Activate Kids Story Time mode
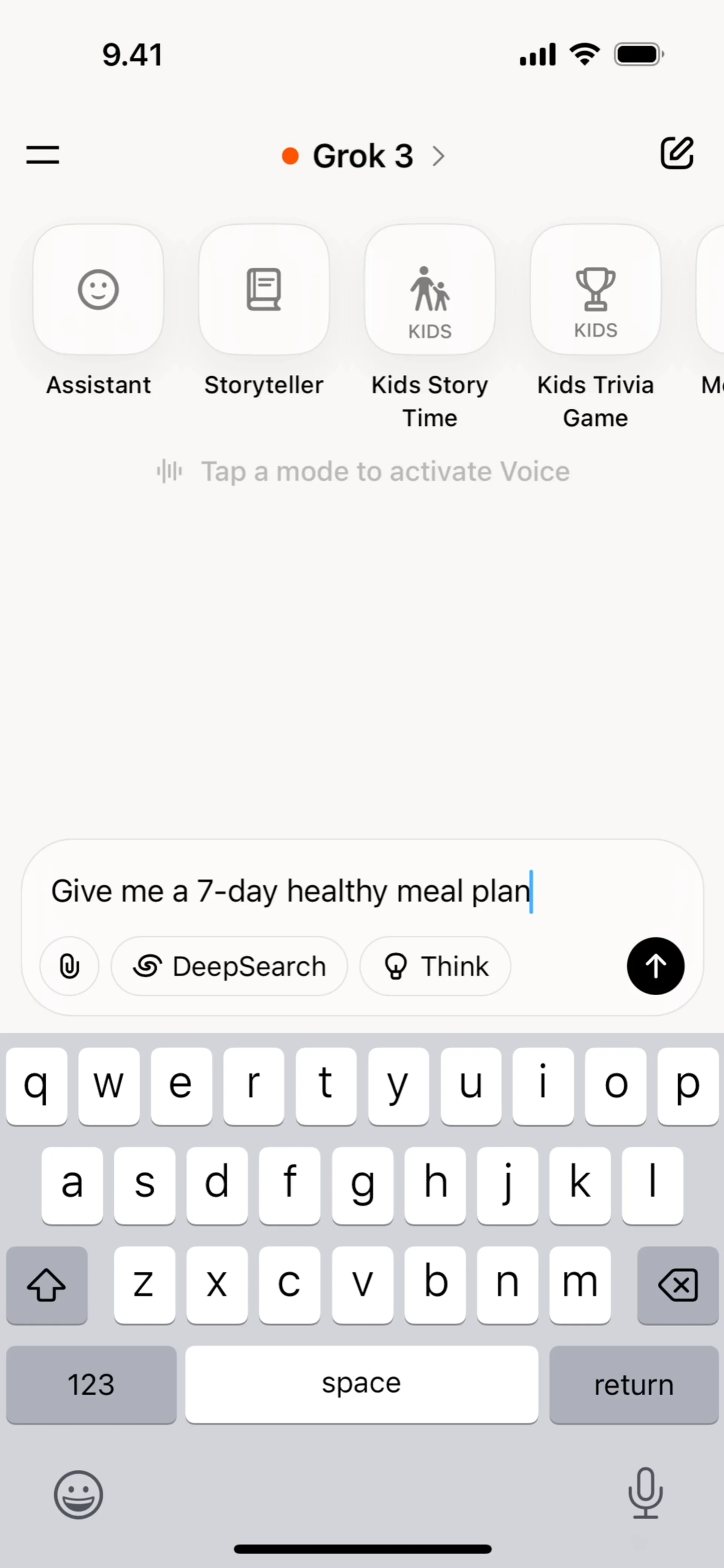This screenshot has height=1568, width=724. [429, 290]
